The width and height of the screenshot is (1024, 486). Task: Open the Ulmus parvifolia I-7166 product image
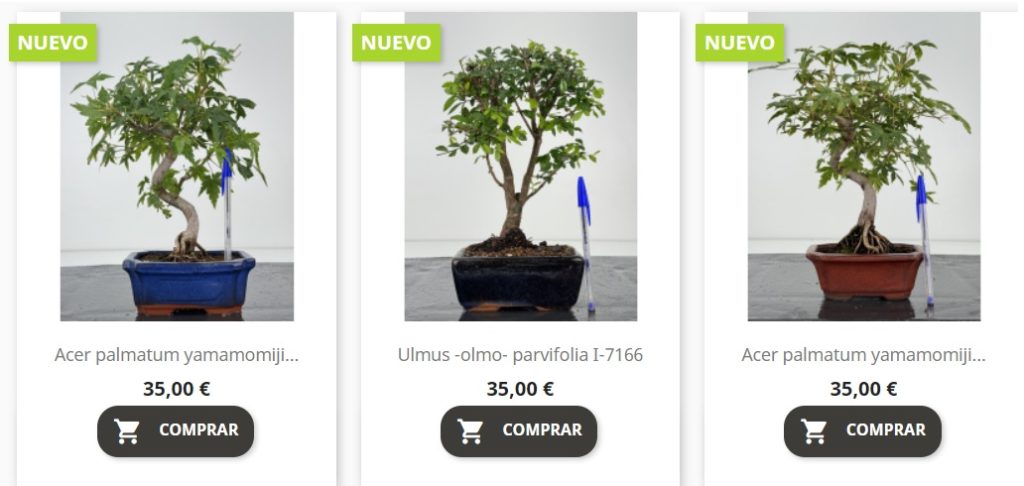tap(520, 167)
